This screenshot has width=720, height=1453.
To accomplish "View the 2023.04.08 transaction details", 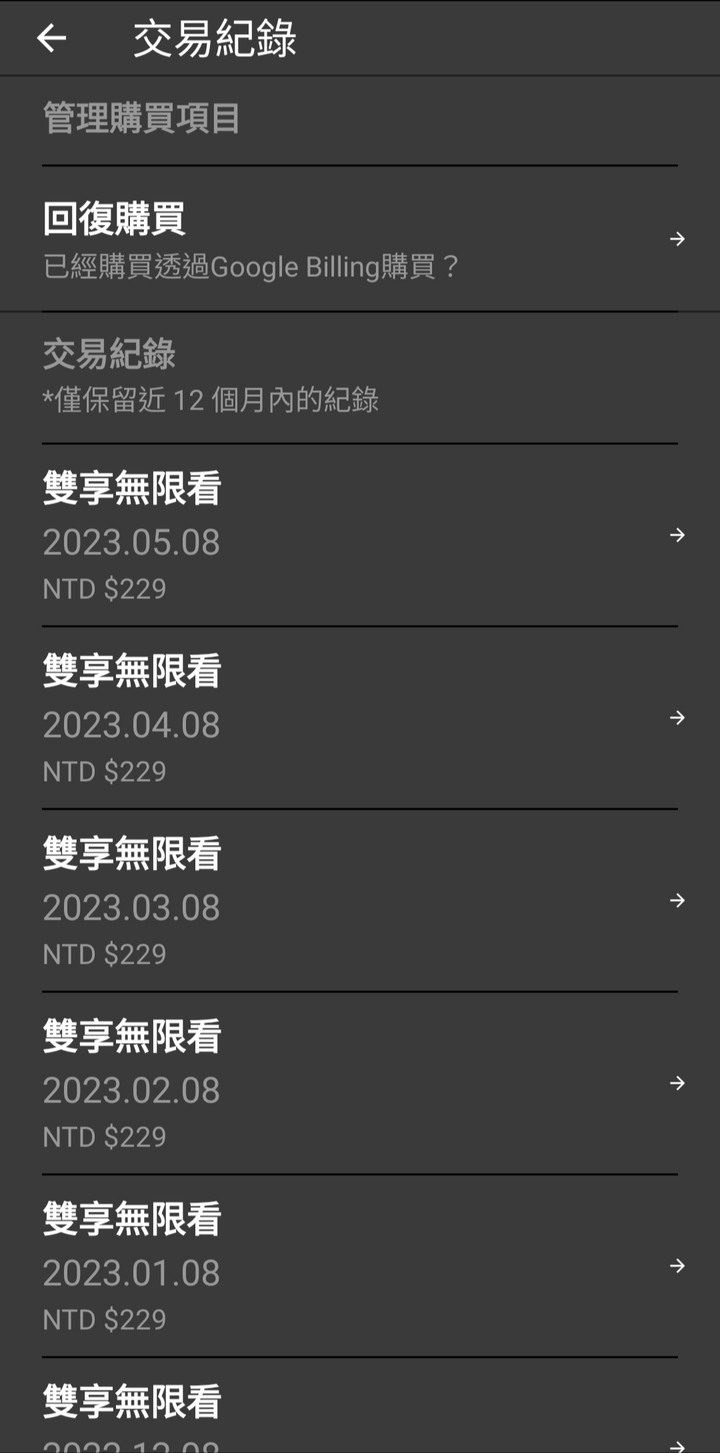I will coord(359,718).
